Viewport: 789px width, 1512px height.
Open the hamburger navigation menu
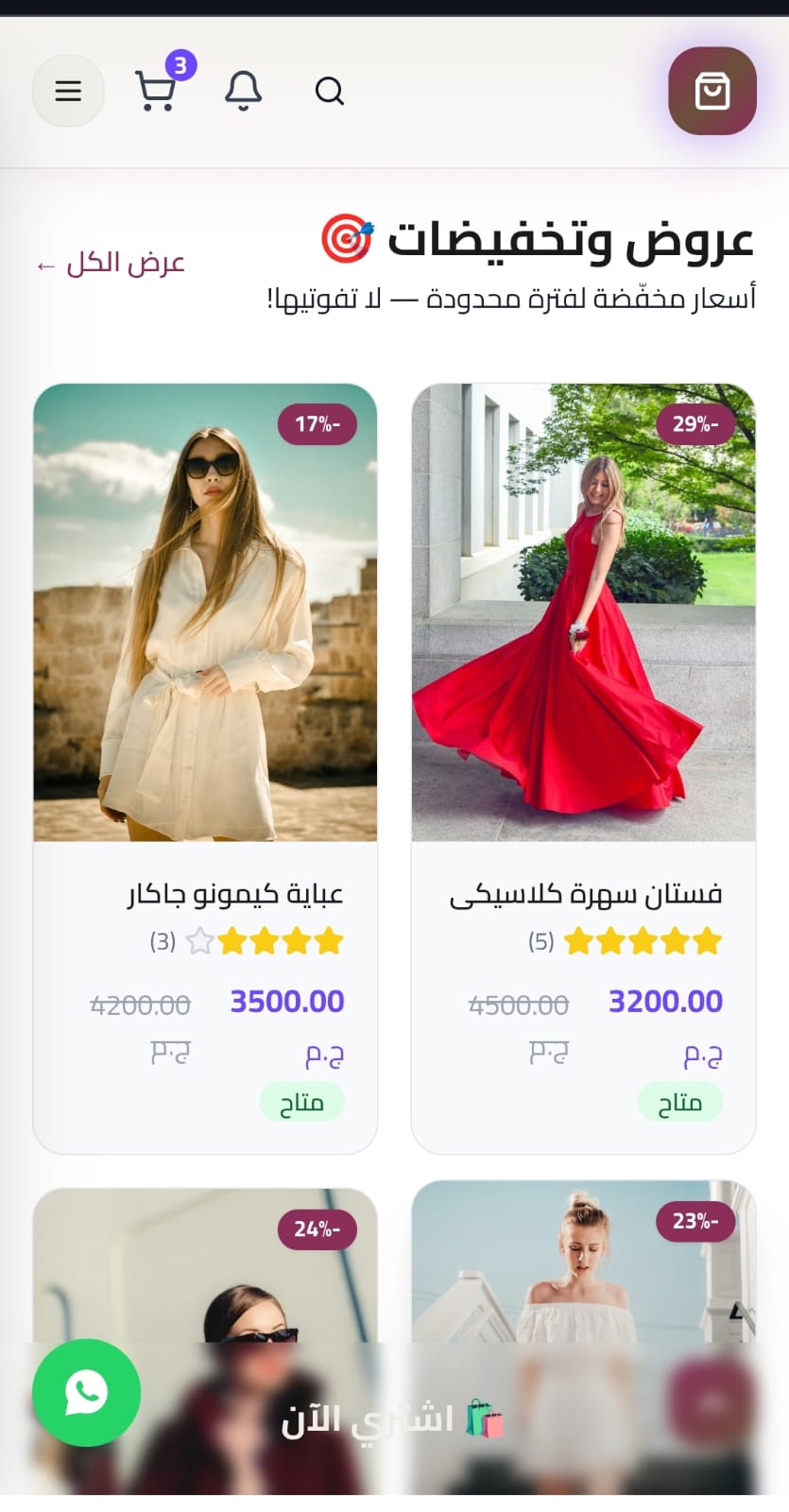(x=67, y=91)
